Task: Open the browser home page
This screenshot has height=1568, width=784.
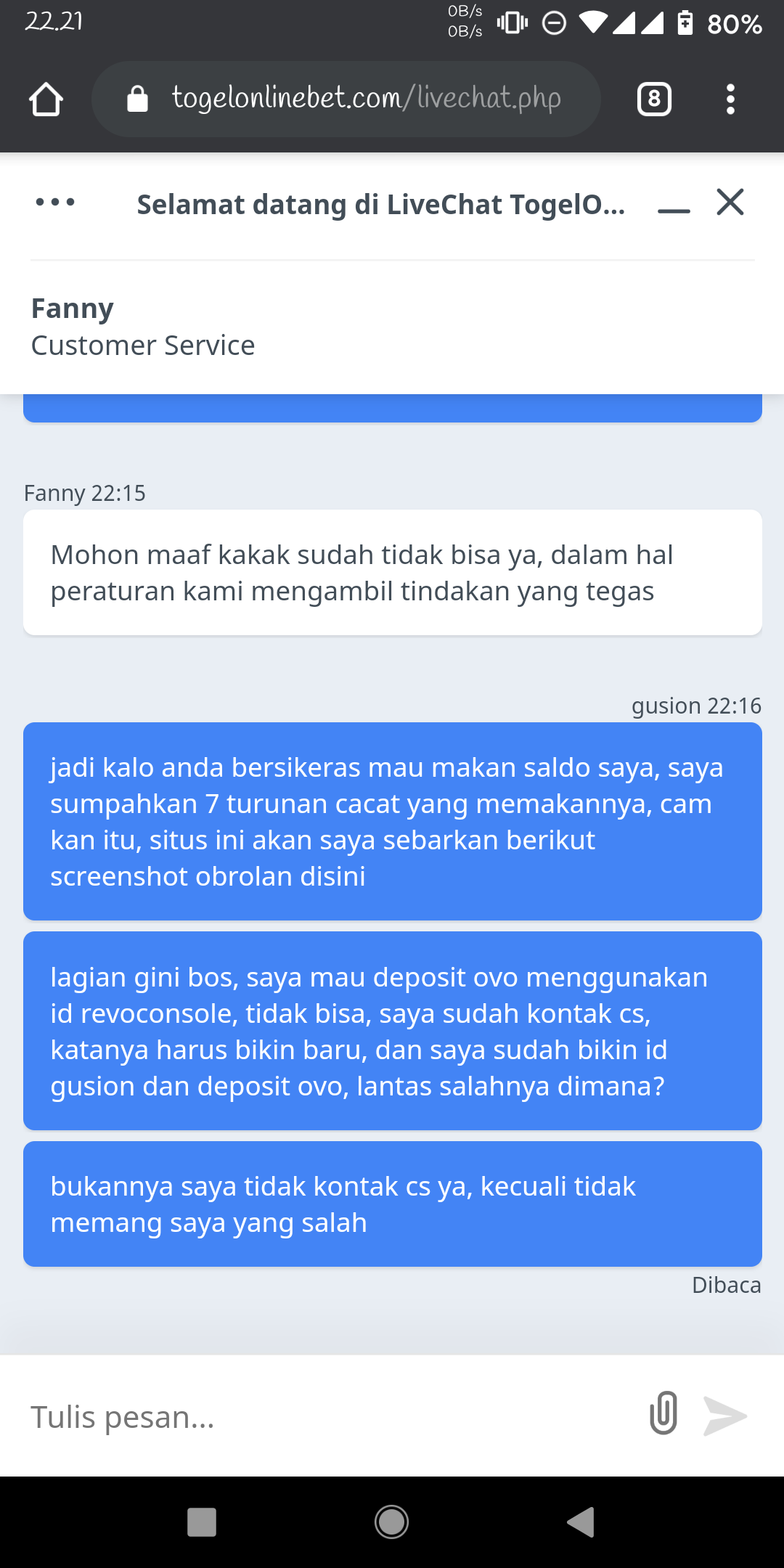Action: [46, 99]
